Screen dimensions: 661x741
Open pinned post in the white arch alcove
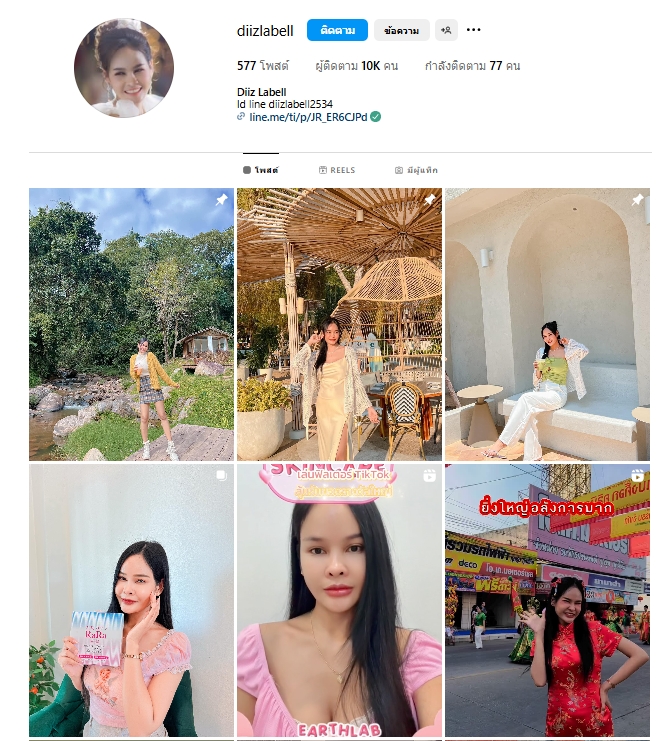[x=547, y=324]
